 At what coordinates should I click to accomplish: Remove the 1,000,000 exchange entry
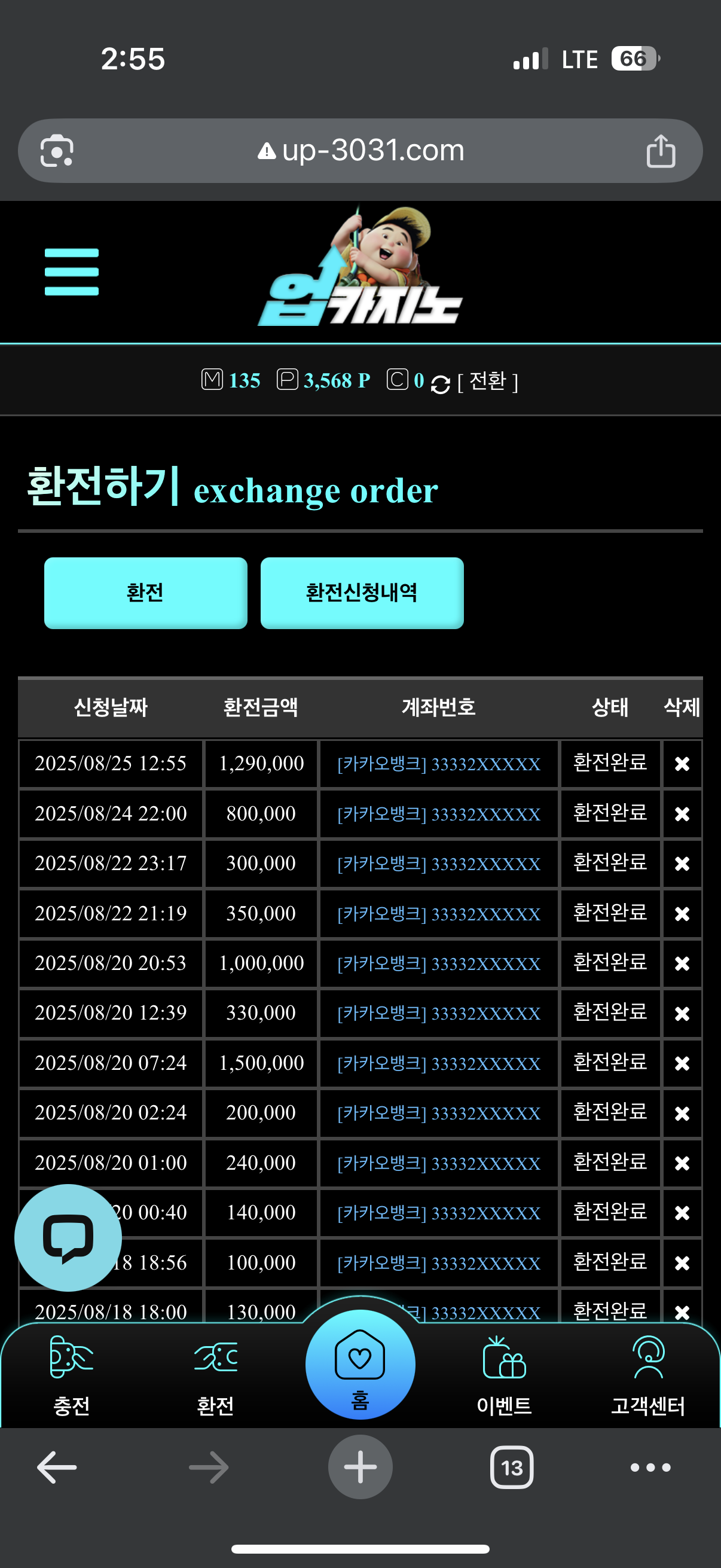click(682, 963)
